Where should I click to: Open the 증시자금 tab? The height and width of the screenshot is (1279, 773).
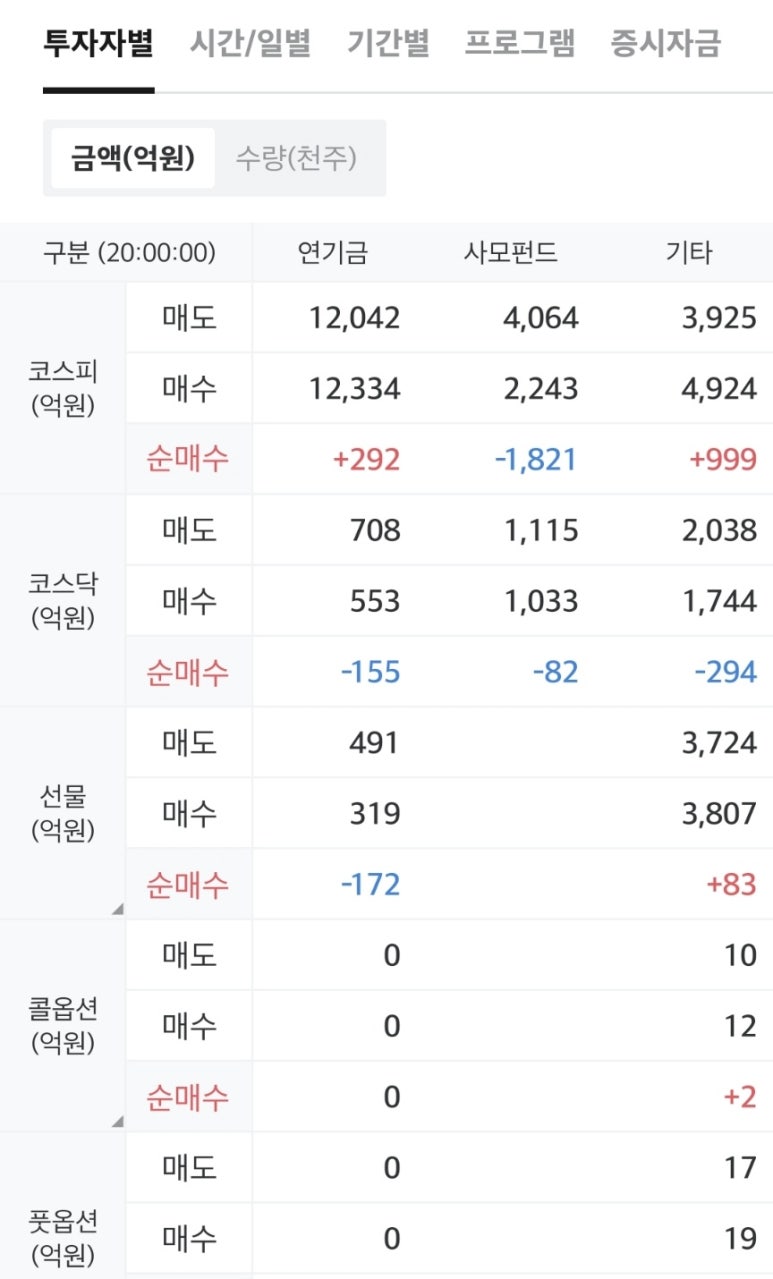click(665, 45)
